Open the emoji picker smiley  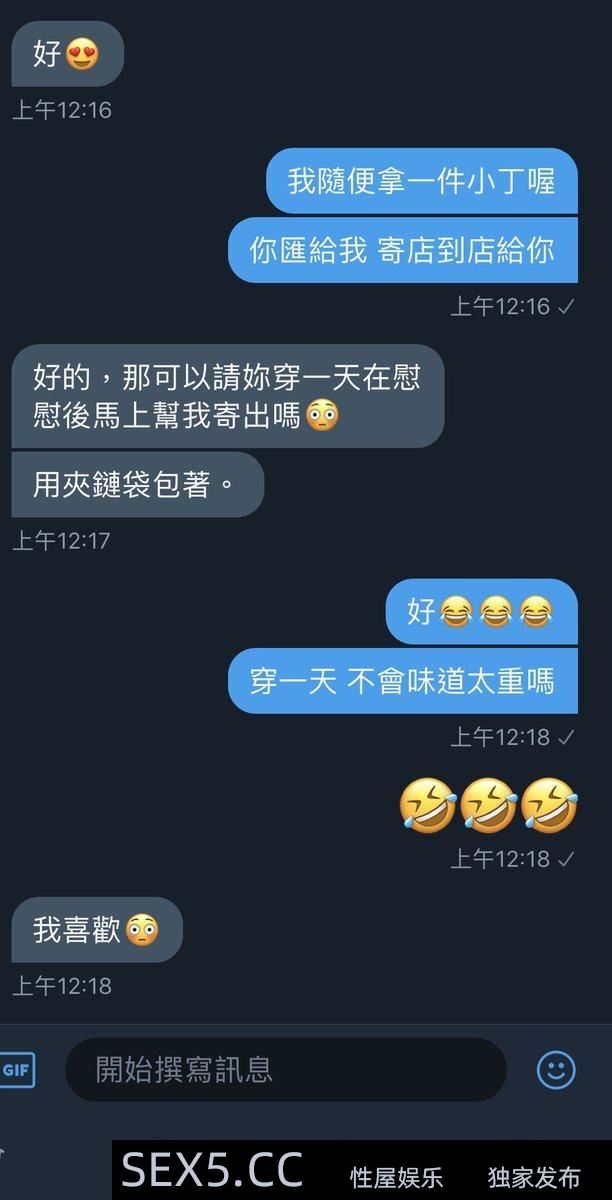point(556,1070)
